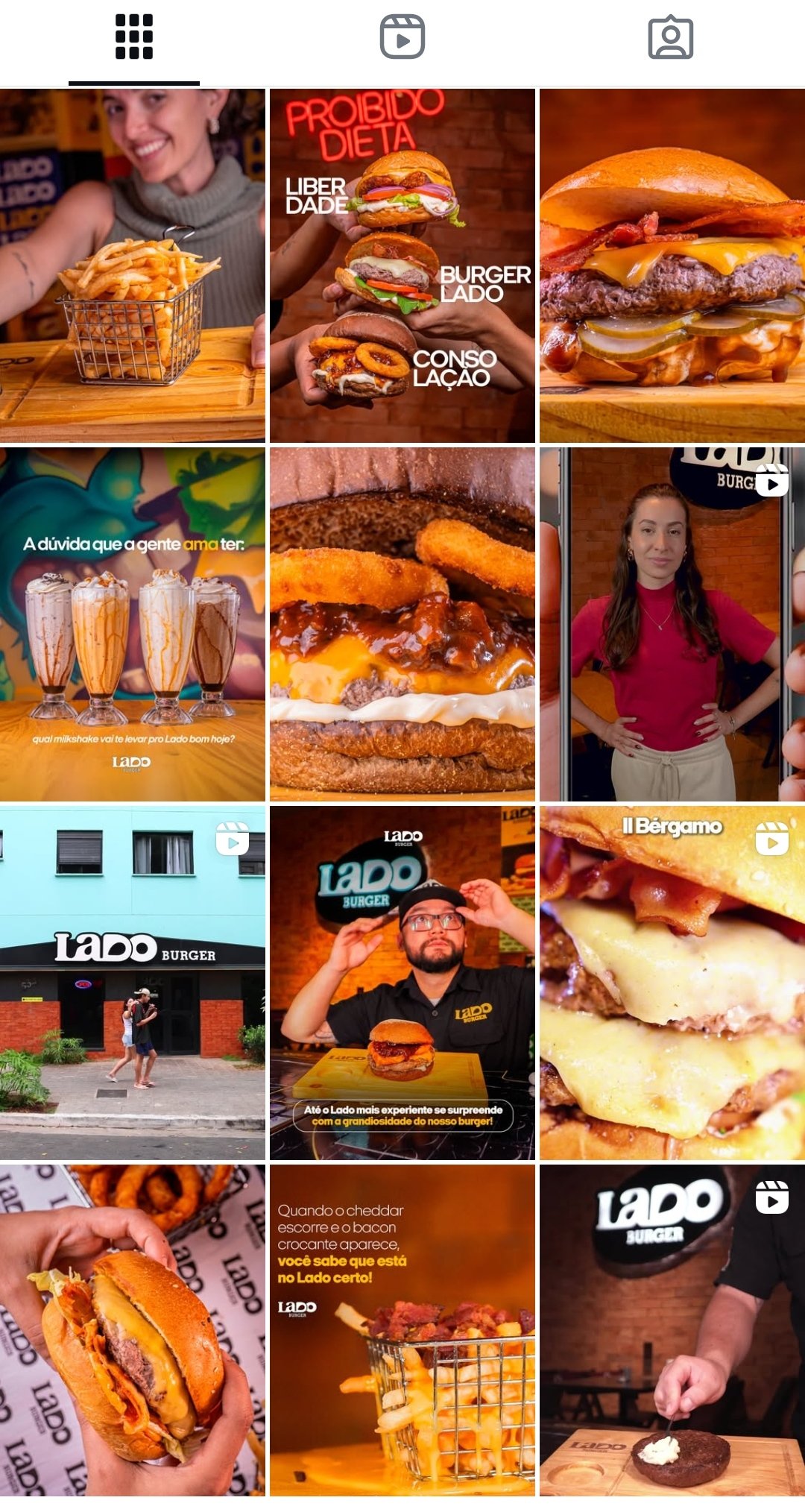Open the 'Até o Lado mais experiente' post
Screen dimensions: 805x1512
[402, 983]
